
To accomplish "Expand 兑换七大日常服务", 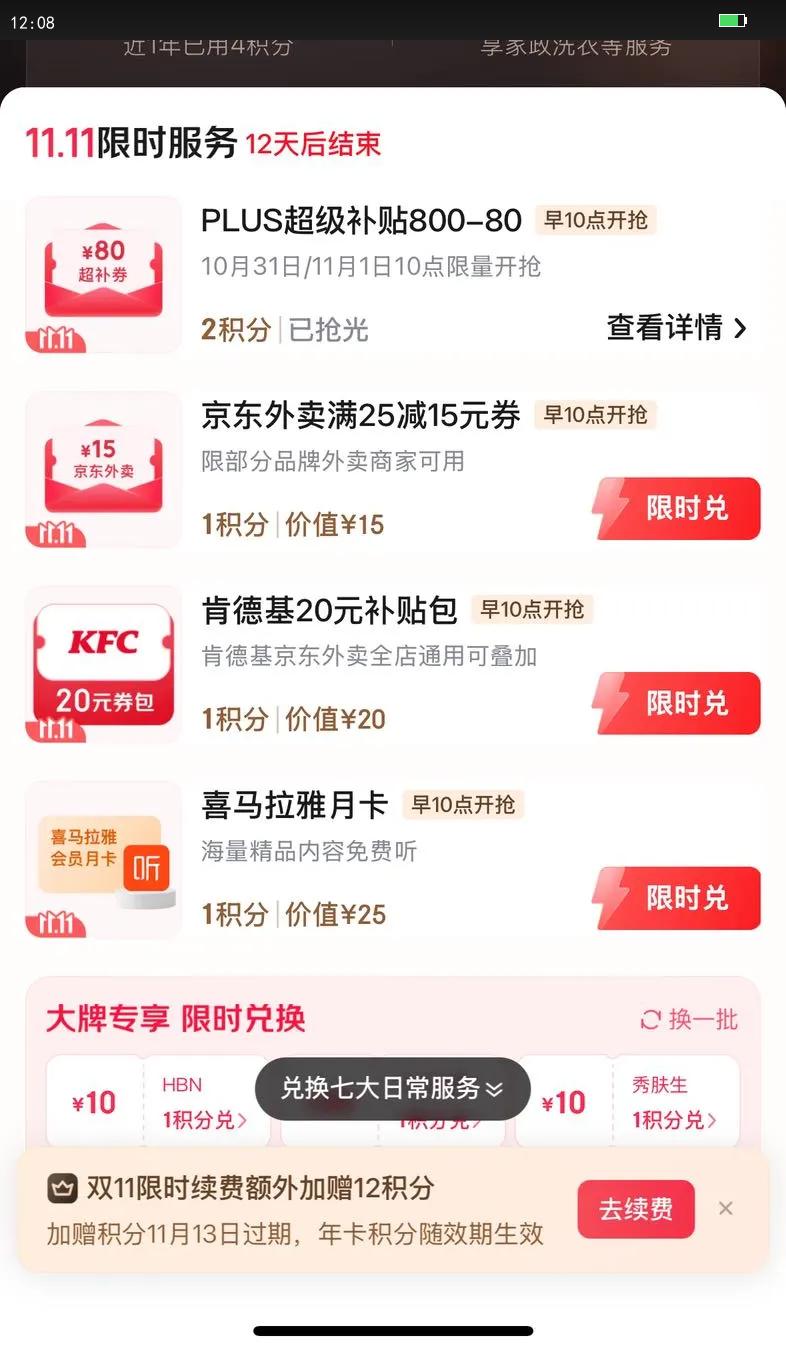I will pos(392,1089).
